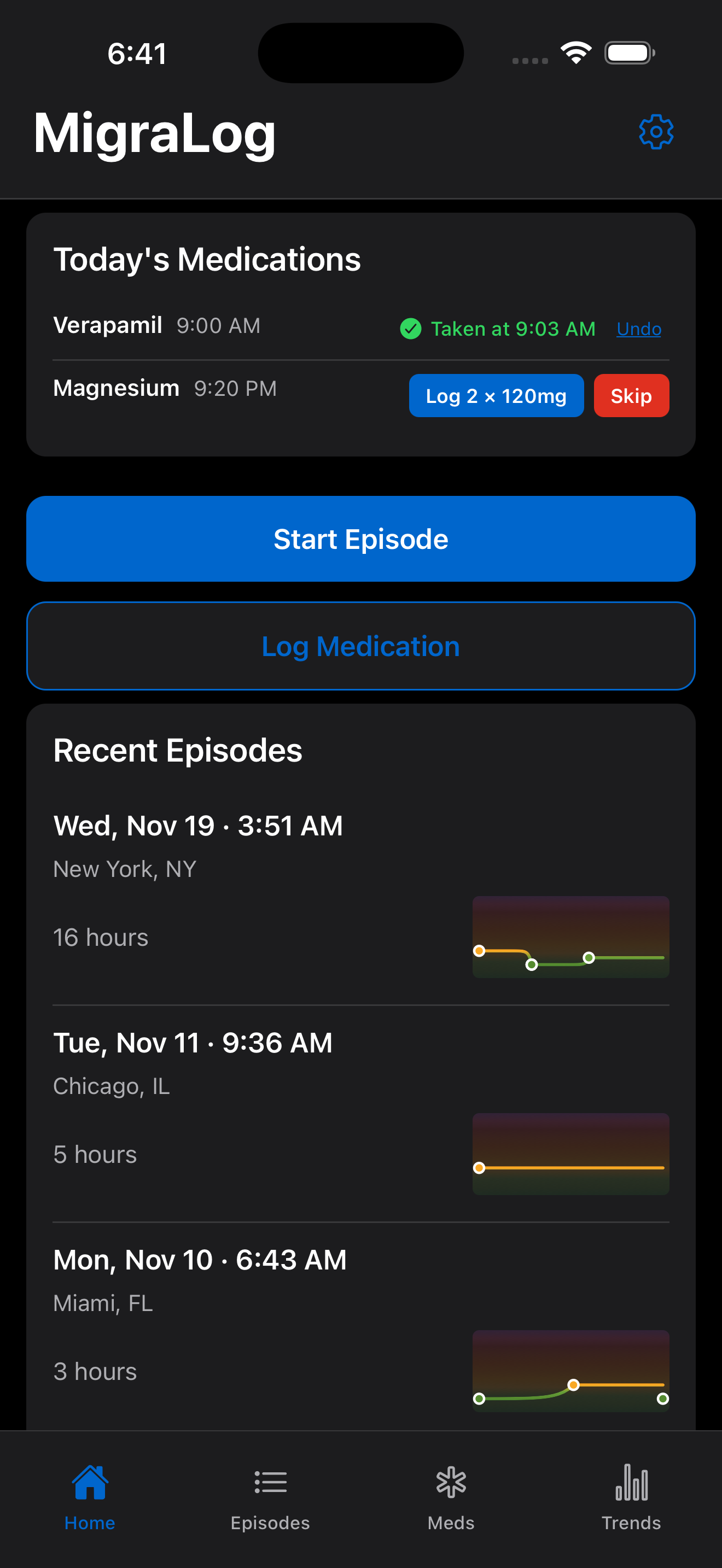722x1568 pixels.
Task: Switch to the Trends tab
Action: click(630, 1497)
